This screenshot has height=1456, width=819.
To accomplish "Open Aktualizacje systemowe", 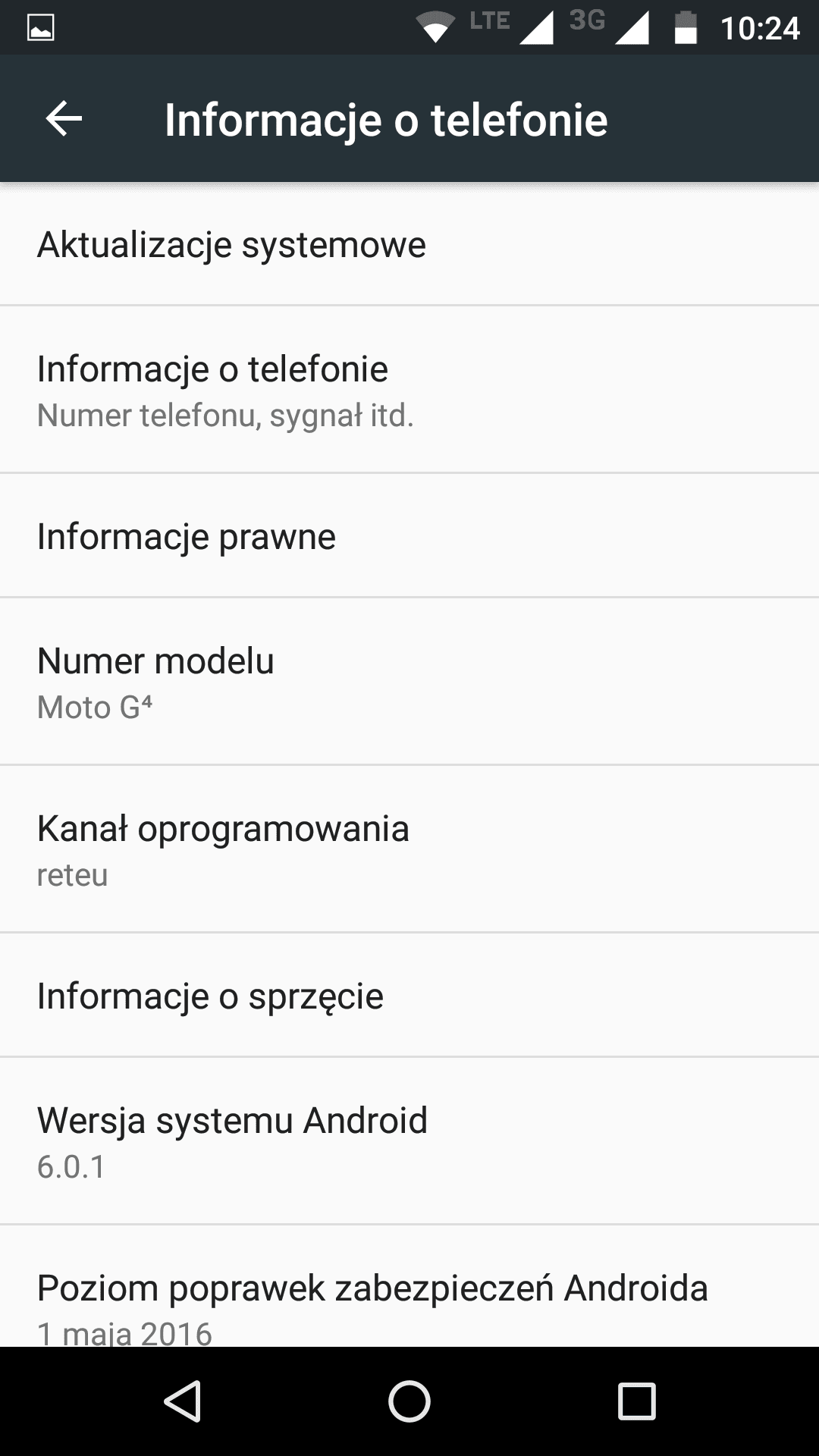I will tap(409, 244).
